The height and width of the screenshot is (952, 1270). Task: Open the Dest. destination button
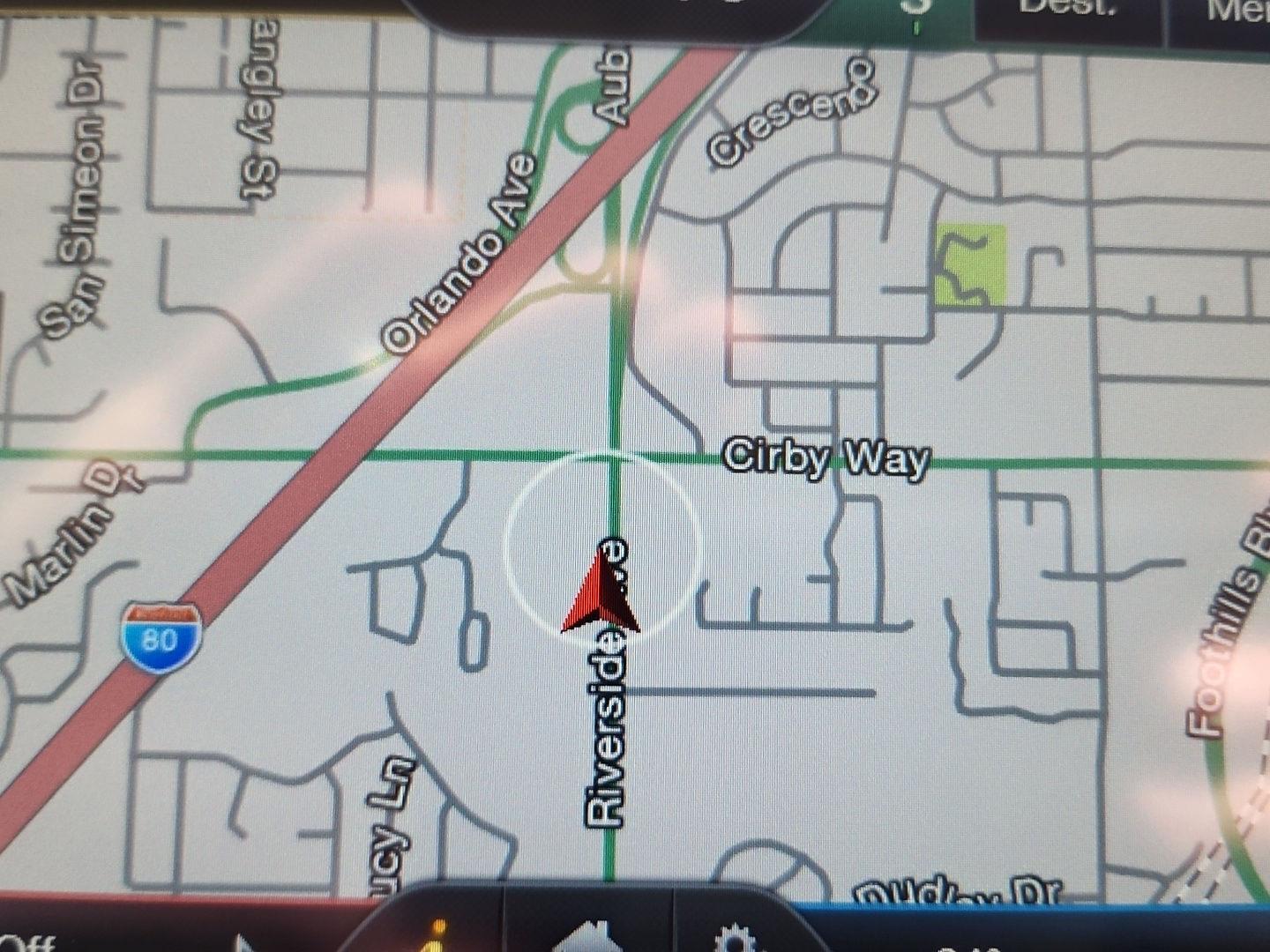1067,16
